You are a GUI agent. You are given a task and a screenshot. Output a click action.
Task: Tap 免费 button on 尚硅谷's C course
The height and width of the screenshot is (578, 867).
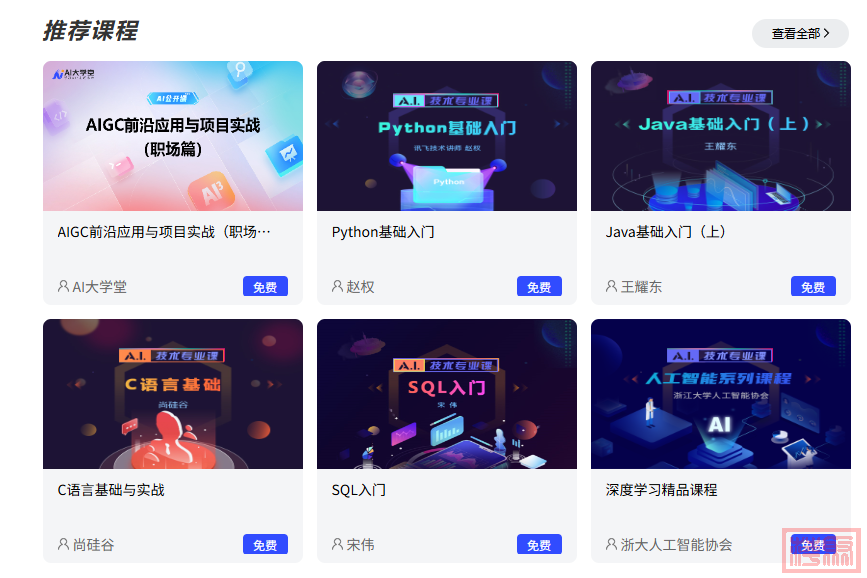[265, 545]
